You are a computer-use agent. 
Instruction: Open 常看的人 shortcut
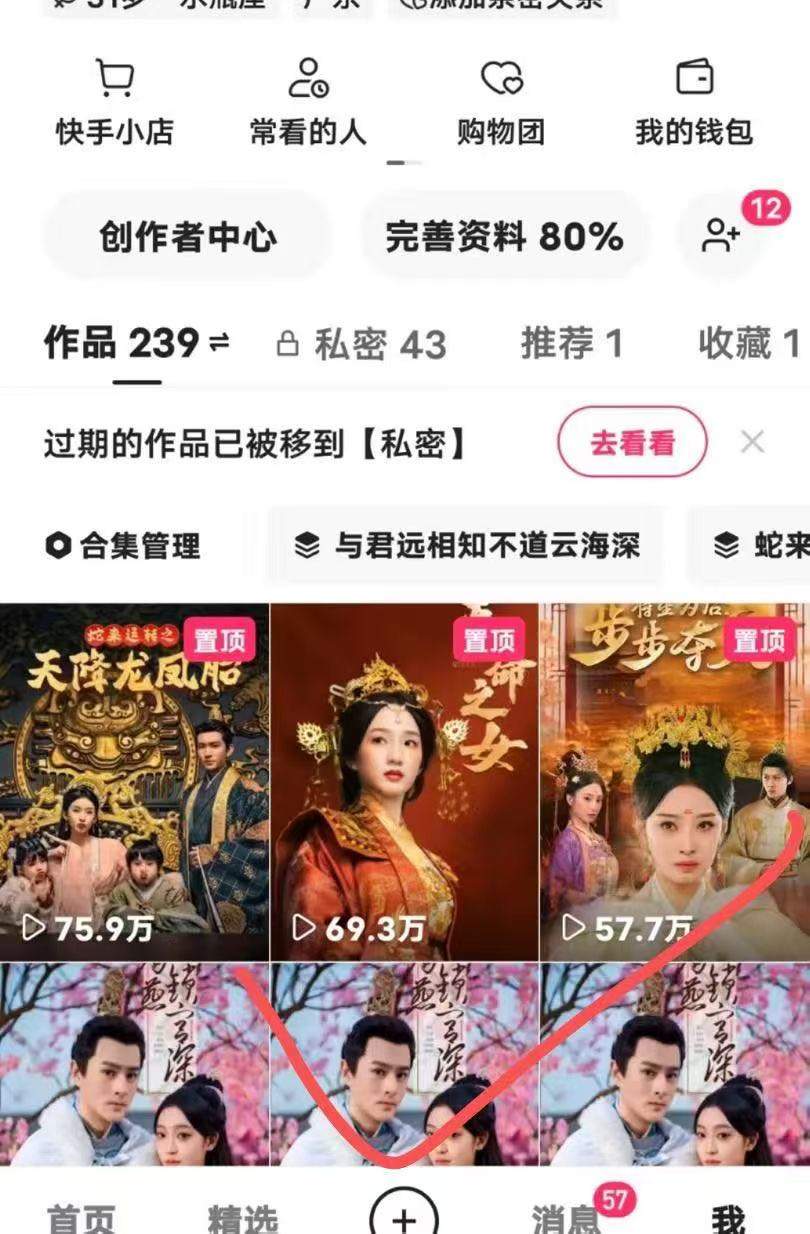(307, 104)
